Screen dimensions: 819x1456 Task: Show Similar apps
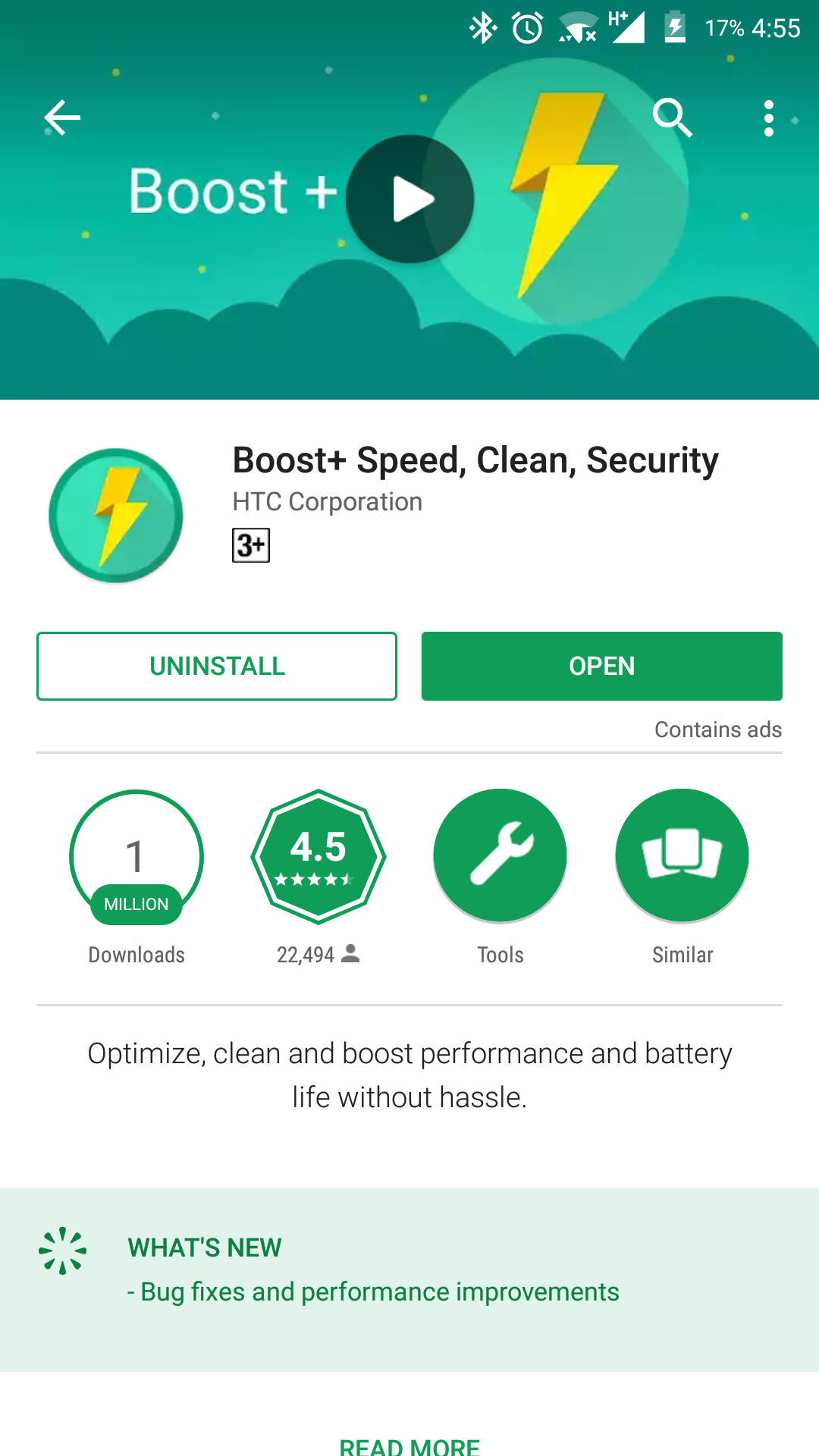(x=682, y=857)
